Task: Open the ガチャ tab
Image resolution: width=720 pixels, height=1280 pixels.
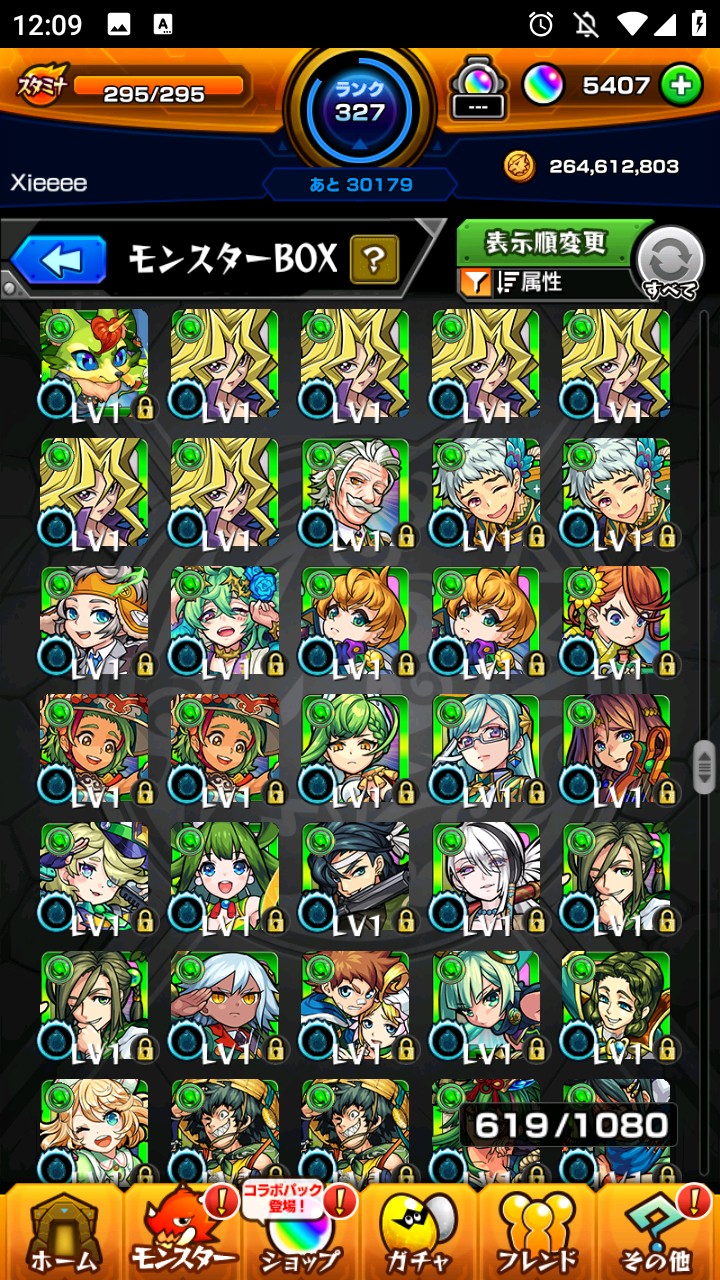Action: (419, 1234)
